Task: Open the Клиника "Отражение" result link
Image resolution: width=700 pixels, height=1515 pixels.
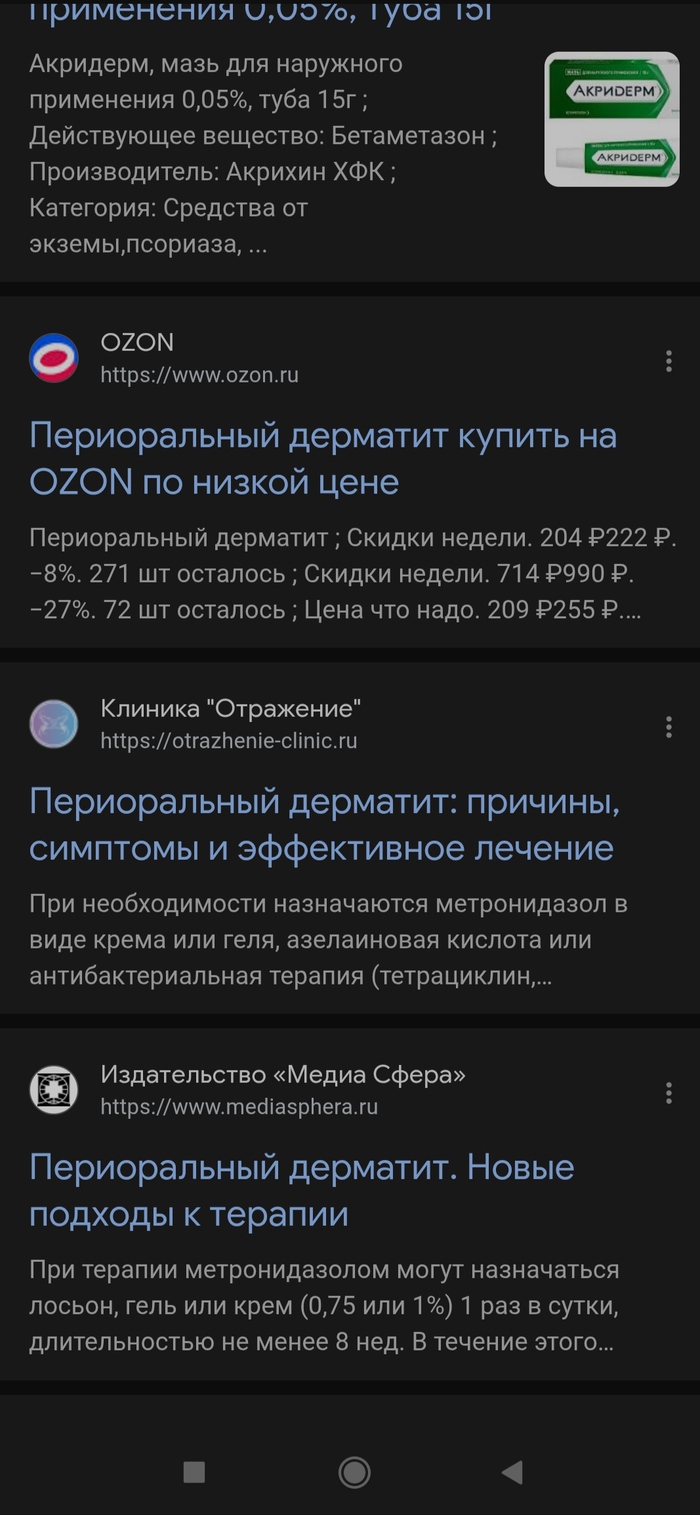Action: (323, 824)
